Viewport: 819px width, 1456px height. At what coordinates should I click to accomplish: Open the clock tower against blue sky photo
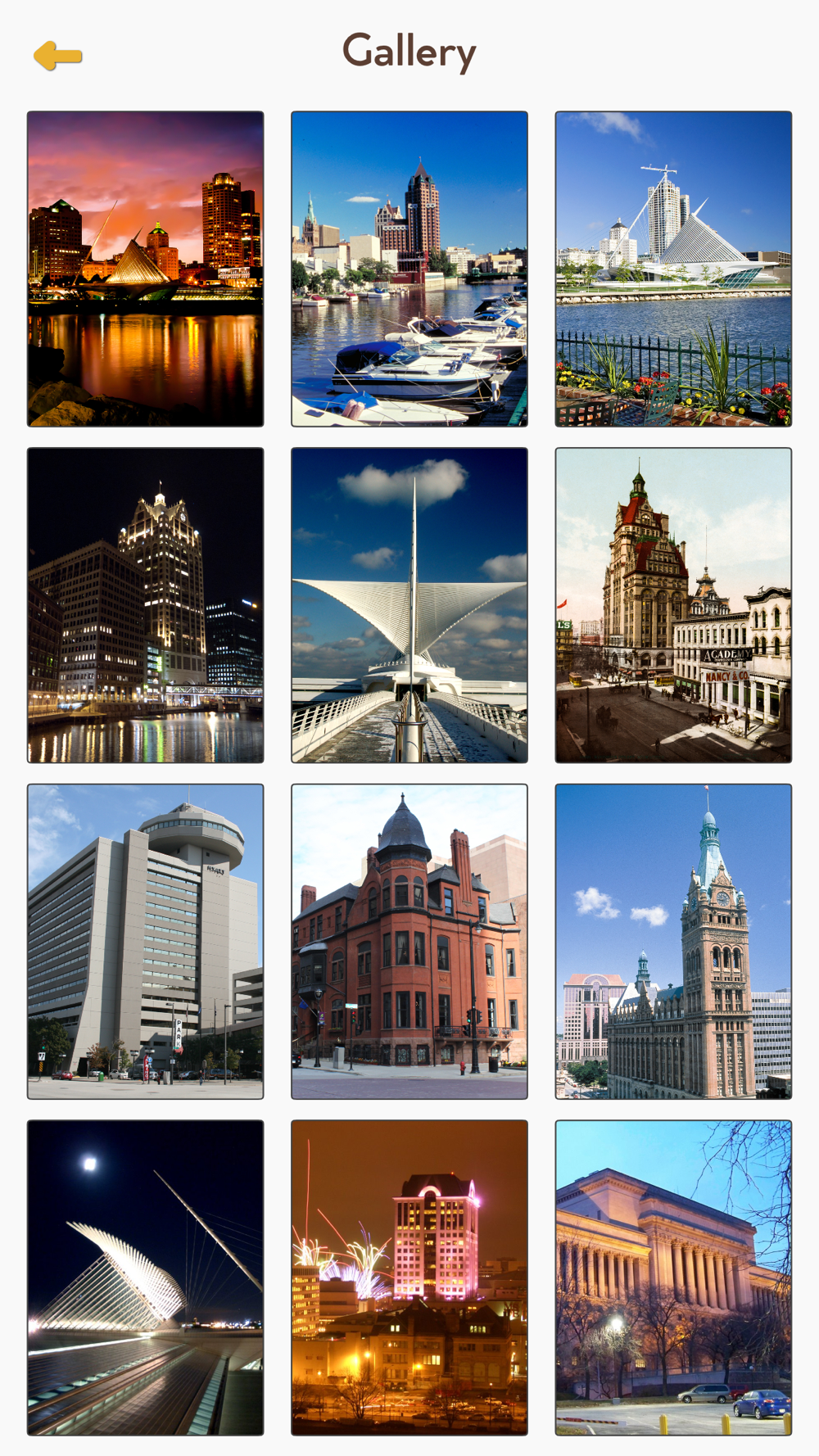coord(673,942)
